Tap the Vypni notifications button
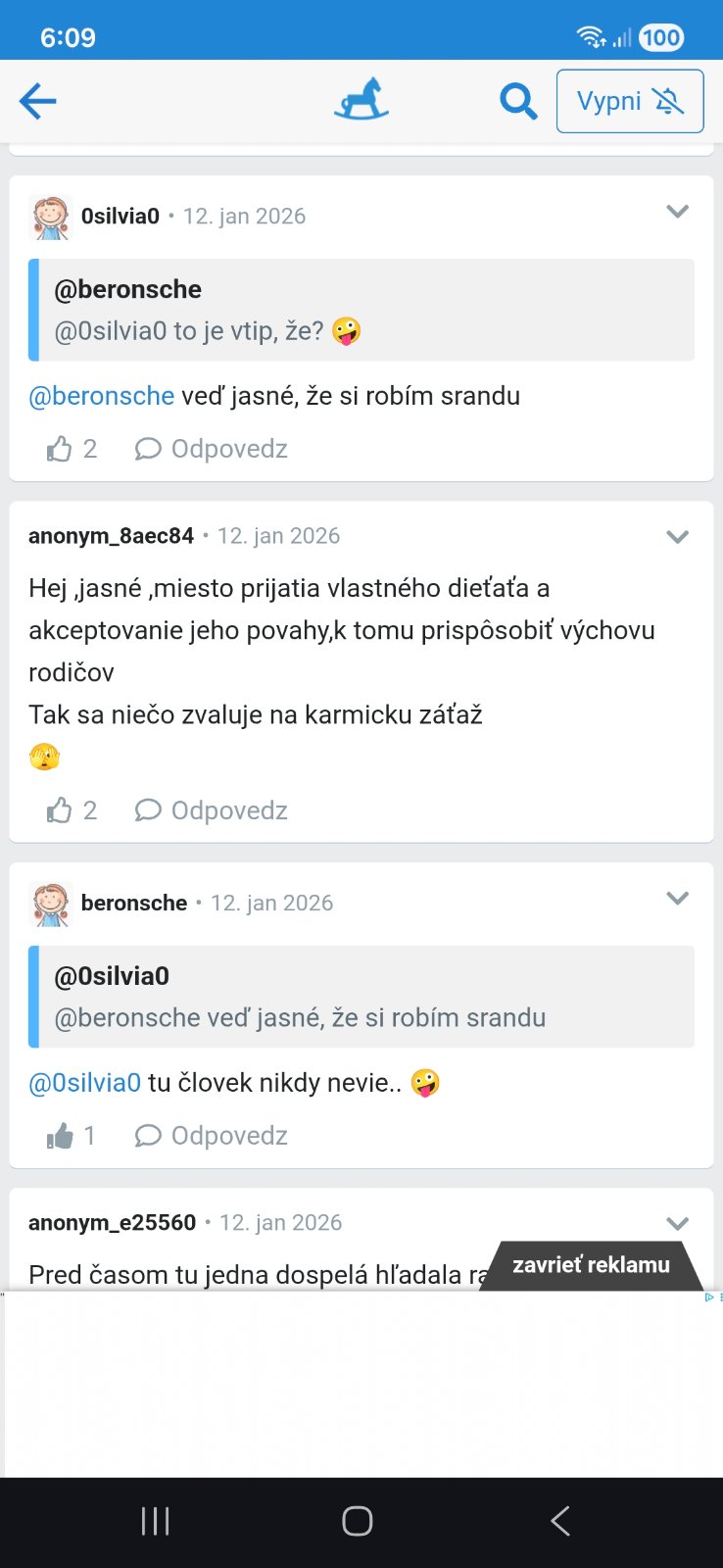Screen dimensions: 723x1568 coord(630,101)
